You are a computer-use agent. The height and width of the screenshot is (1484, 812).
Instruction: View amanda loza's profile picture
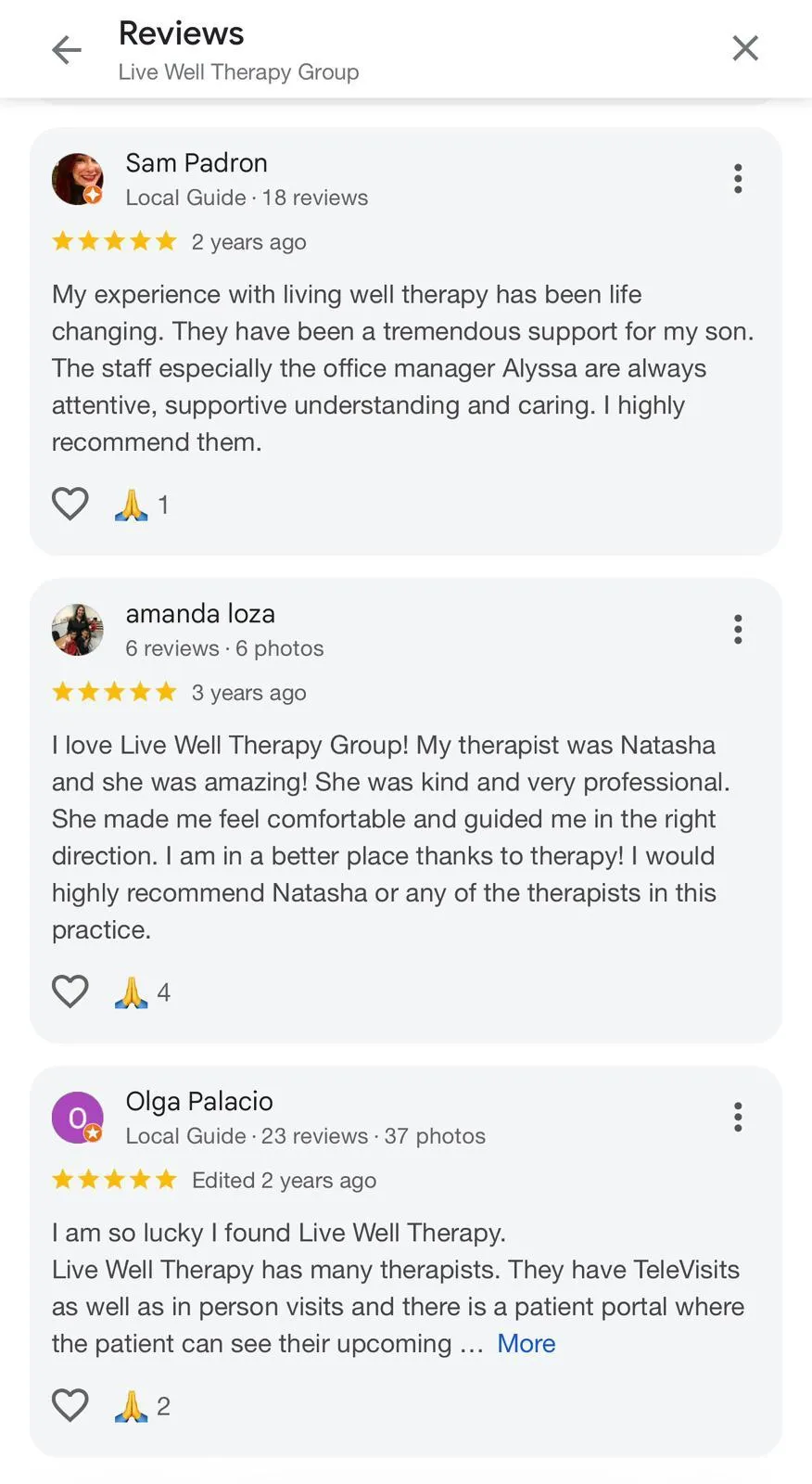click(x=78, y=630)
